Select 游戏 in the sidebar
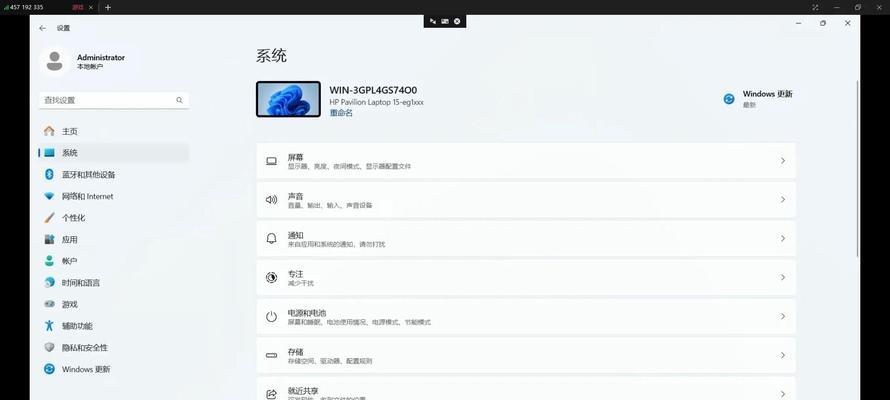The width and height of the screenshot is (890, 400). [x=70, y=304]
